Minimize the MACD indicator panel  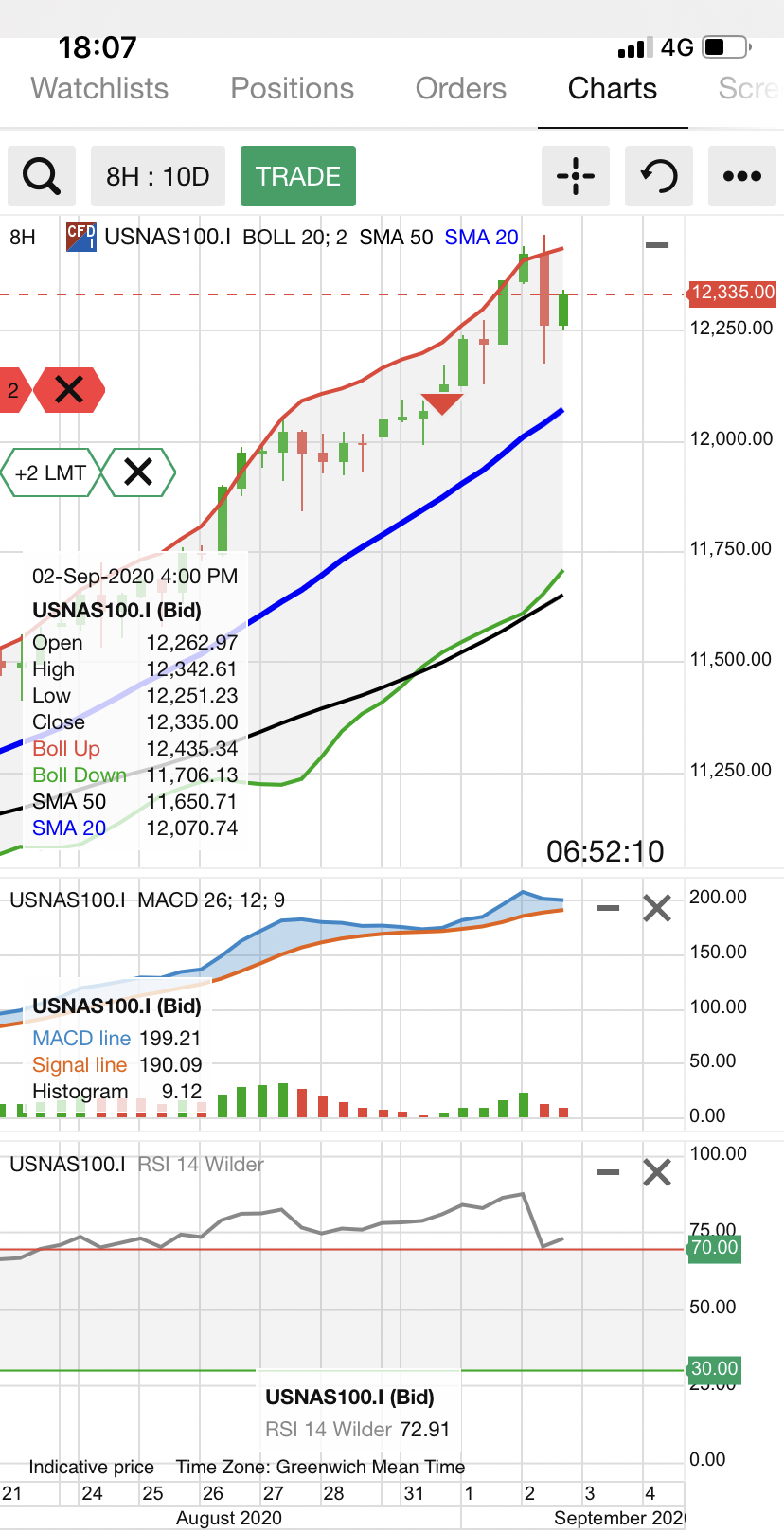pos(608,909)
